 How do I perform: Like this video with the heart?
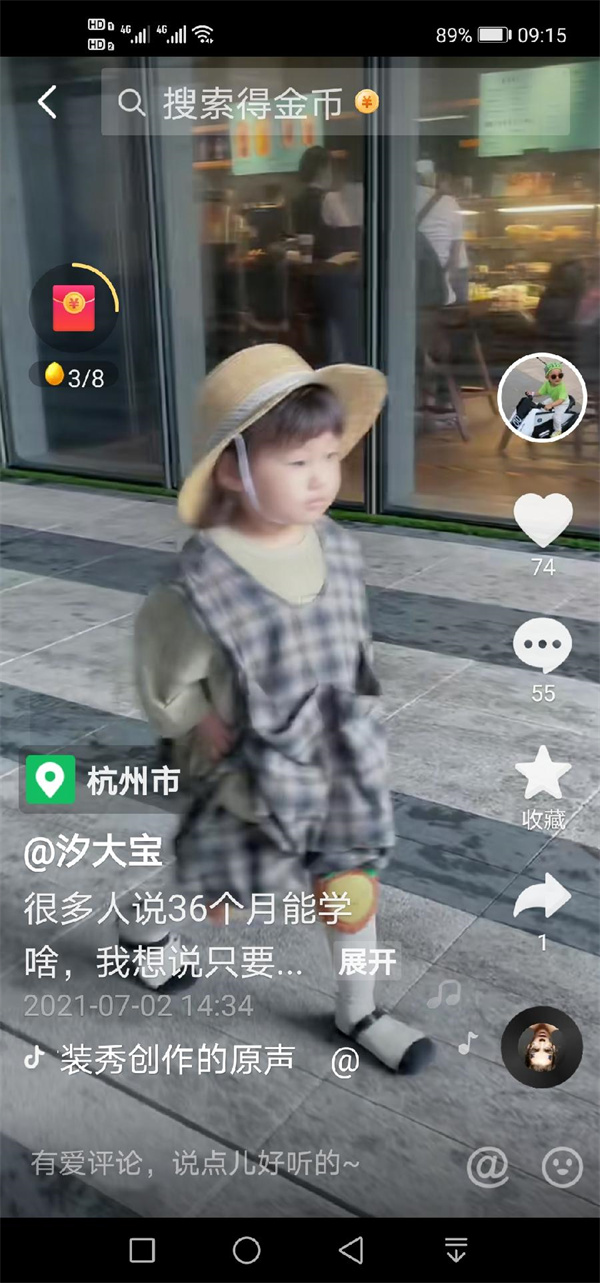(x=542, y=522)
